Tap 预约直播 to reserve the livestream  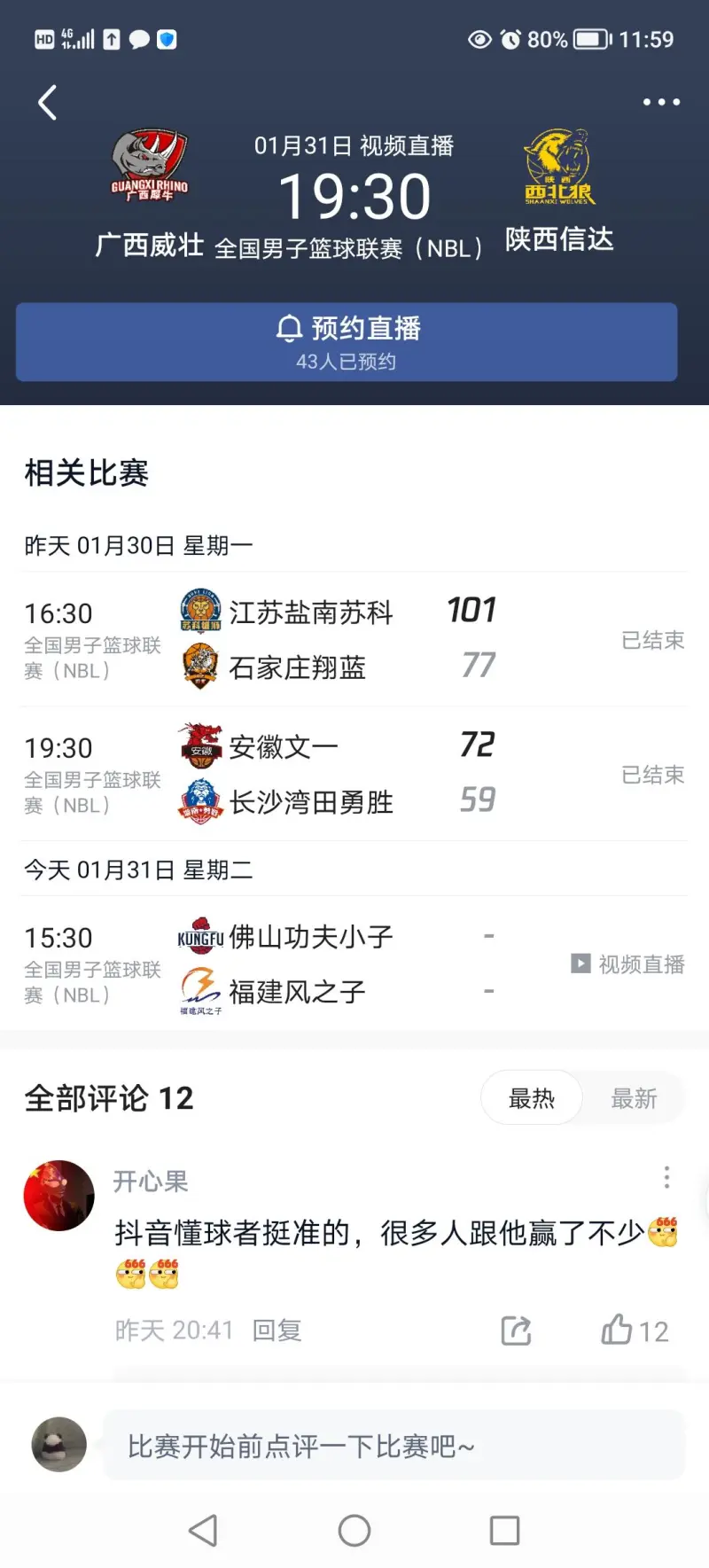click(347, 342)
